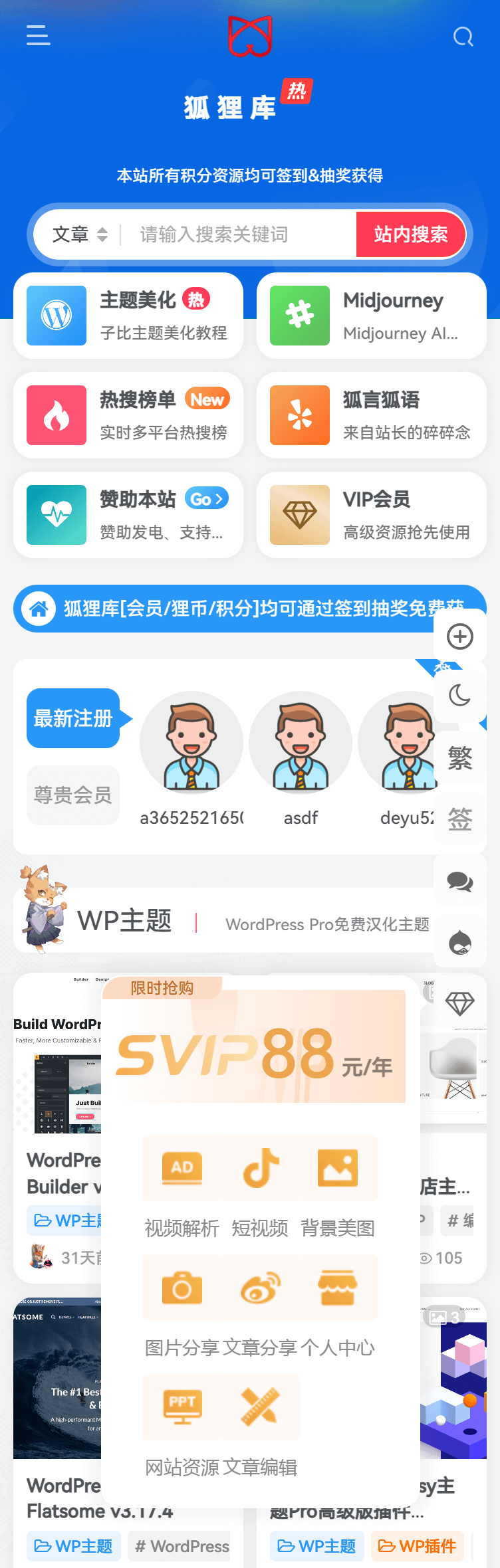Open the hamburger menu
Screen dimensions: 500x1568
(x=39, y=35)
